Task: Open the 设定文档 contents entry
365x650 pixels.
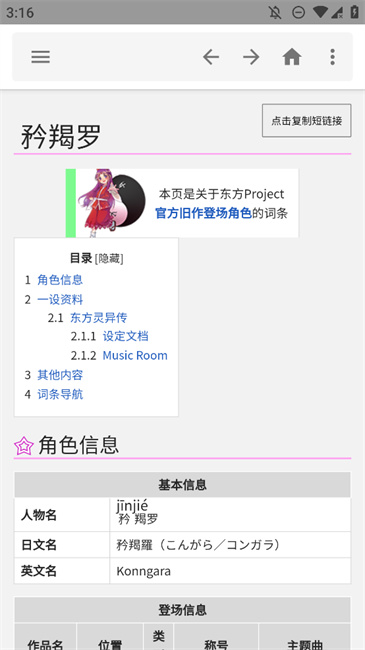Action: click(x=125, y=336)
